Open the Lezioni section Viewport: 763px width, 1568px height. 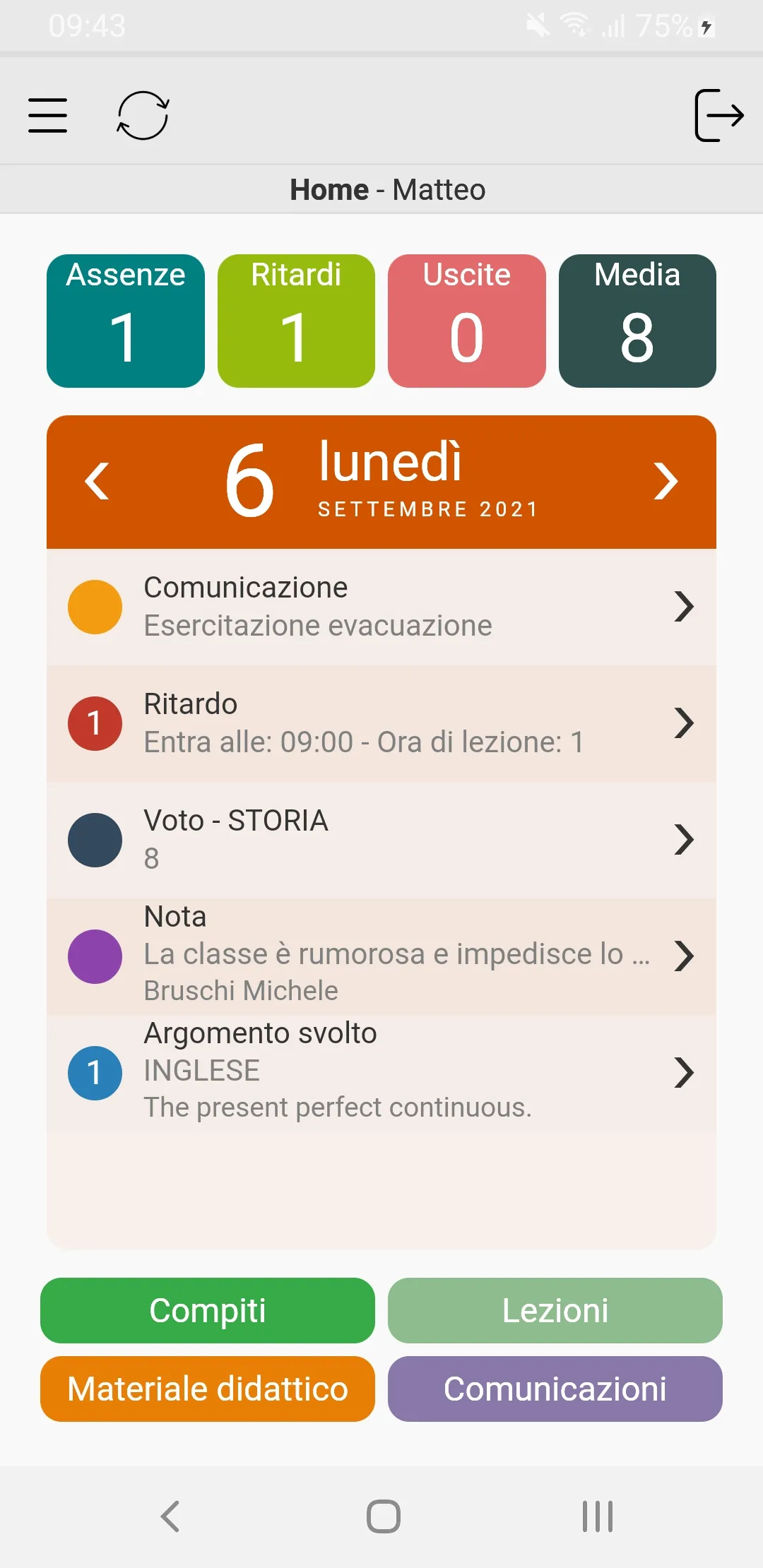click(x=555, y=1310)
